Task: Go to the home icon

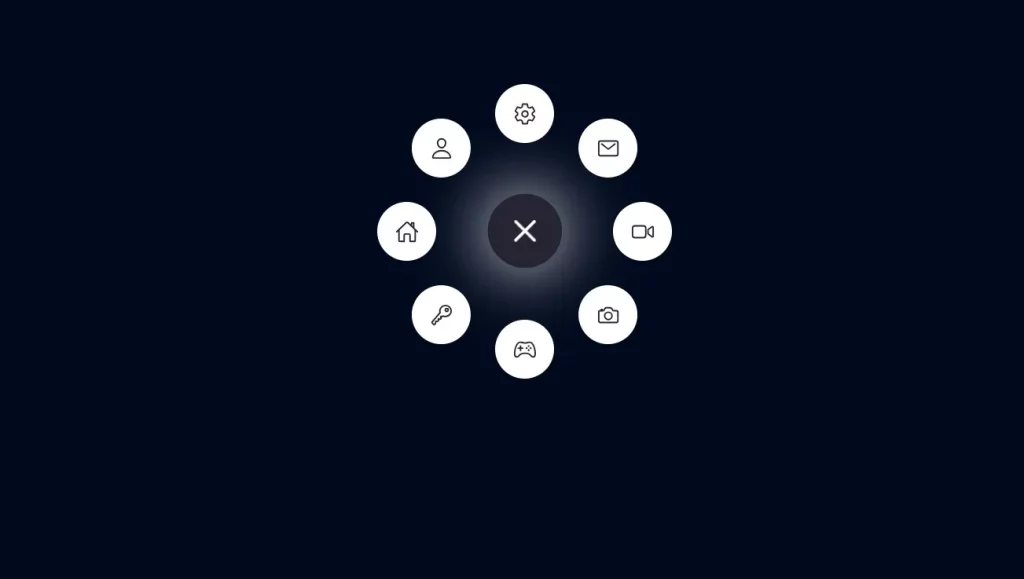Action: click(x=407, y=231)
